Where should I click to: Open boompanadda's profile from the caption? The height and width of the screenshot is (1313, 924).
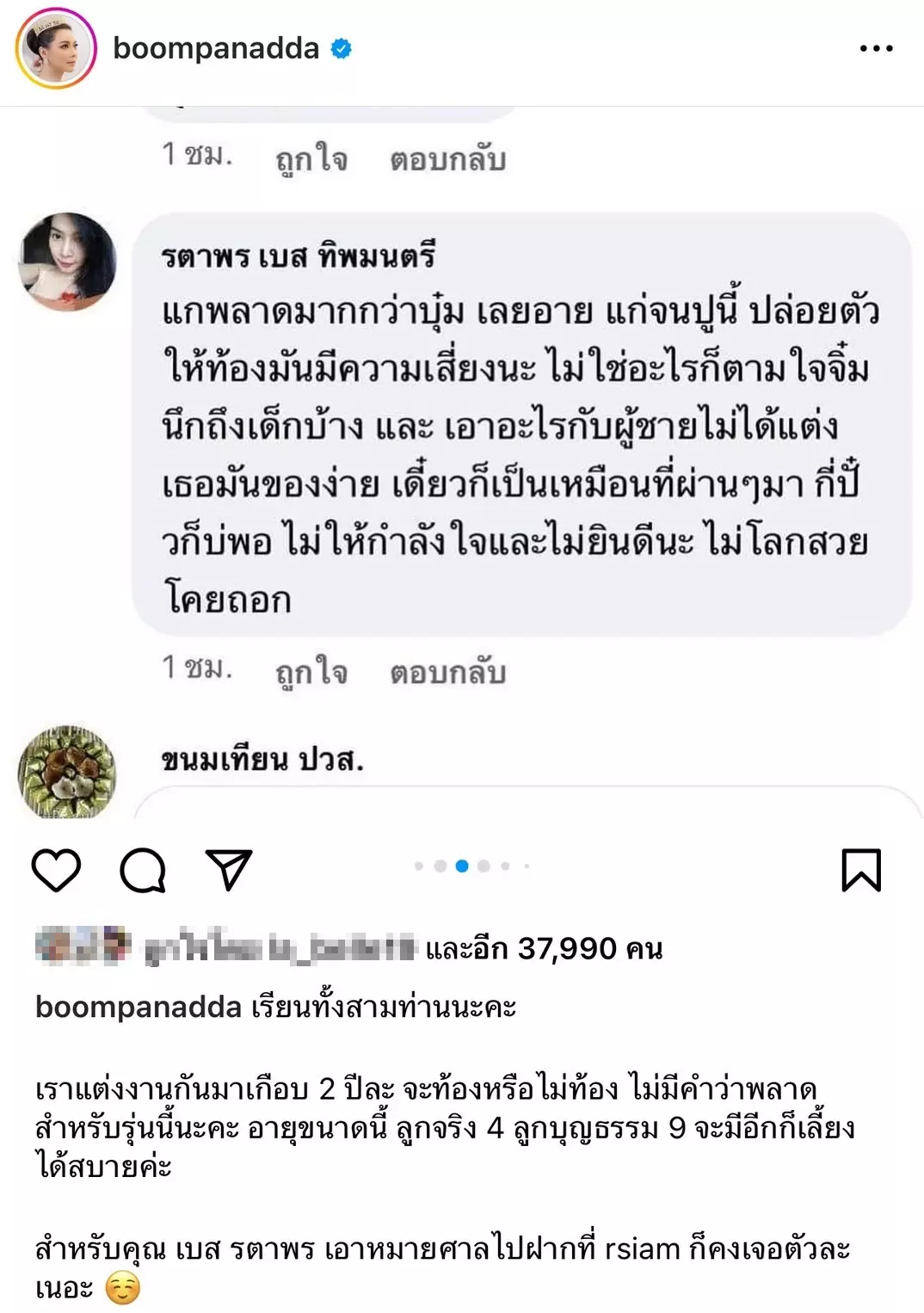(138, 1006)
